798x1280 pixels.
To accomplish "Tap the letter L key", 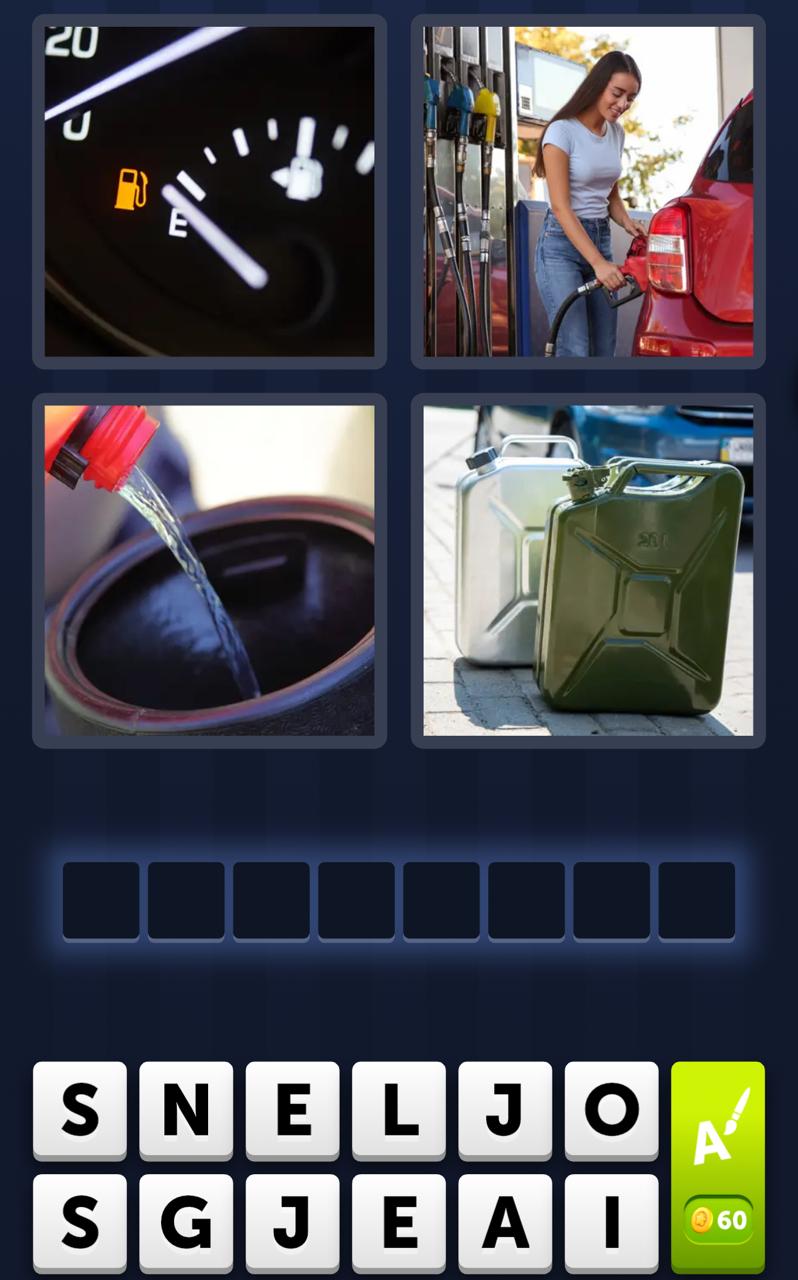I will [398, 1110].
